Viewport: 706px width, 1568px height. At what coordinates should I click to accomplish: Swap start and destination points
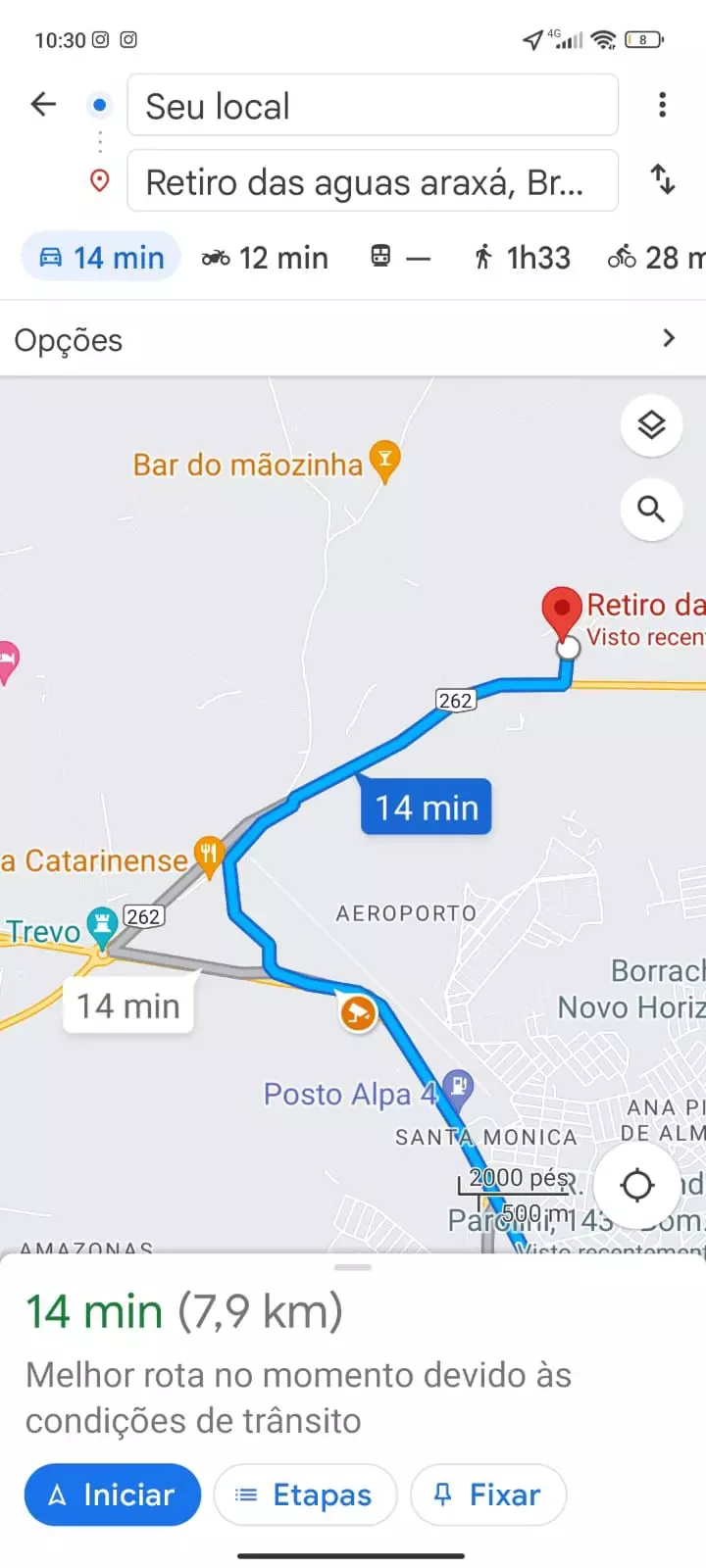click(663, 179)
